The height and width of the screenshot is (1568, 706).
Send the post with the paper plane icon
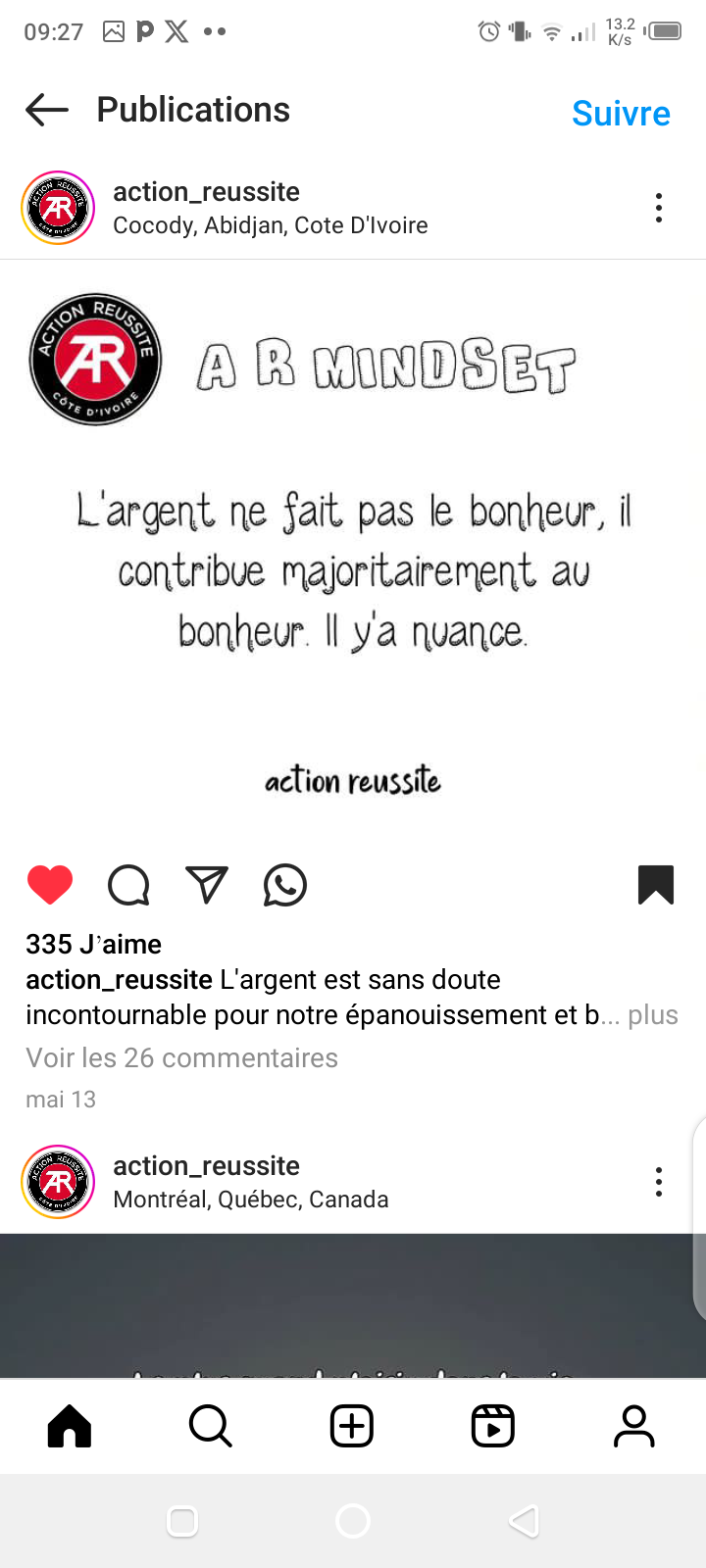tap(207, 885)
